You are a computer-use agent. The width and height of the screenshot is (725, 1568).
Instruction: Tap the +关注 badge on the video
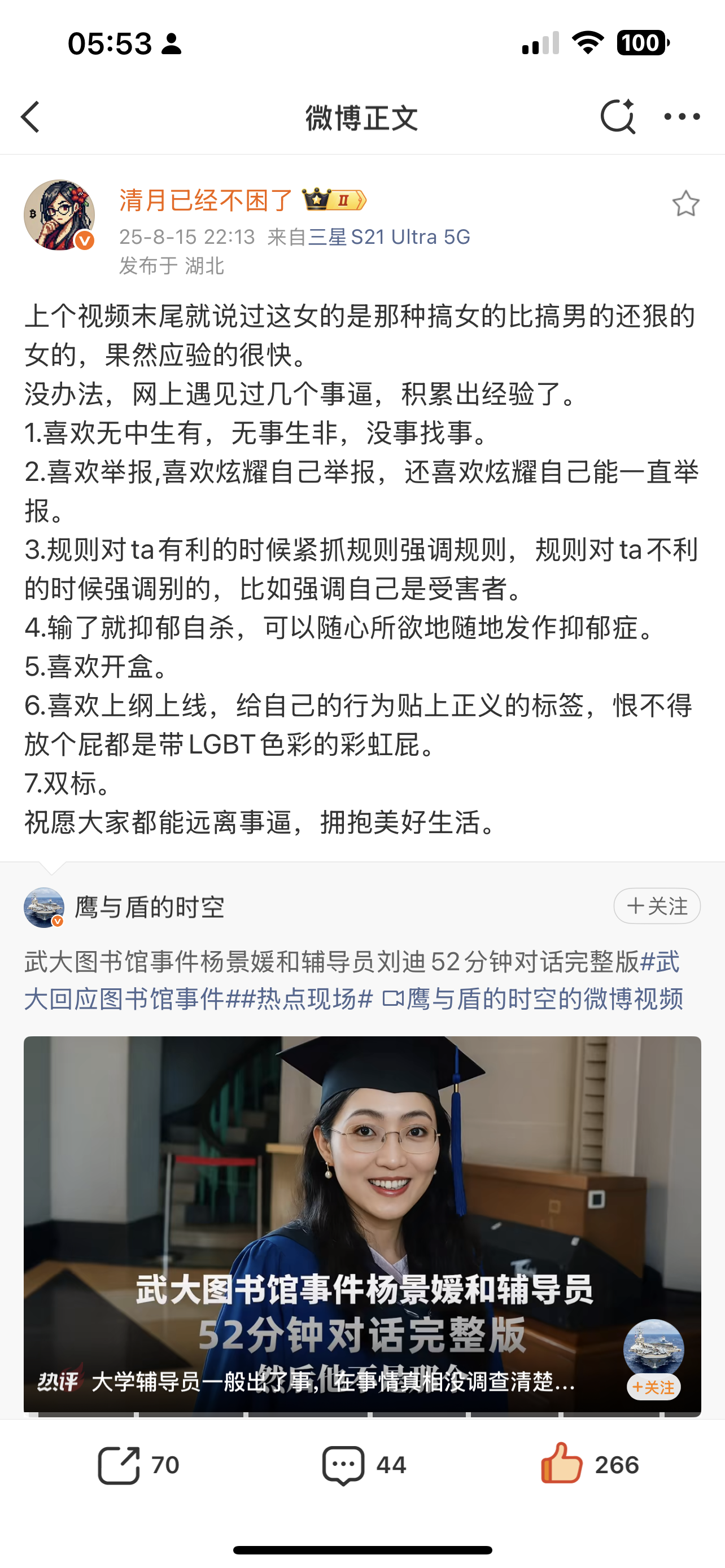[x=654, y=1388]
